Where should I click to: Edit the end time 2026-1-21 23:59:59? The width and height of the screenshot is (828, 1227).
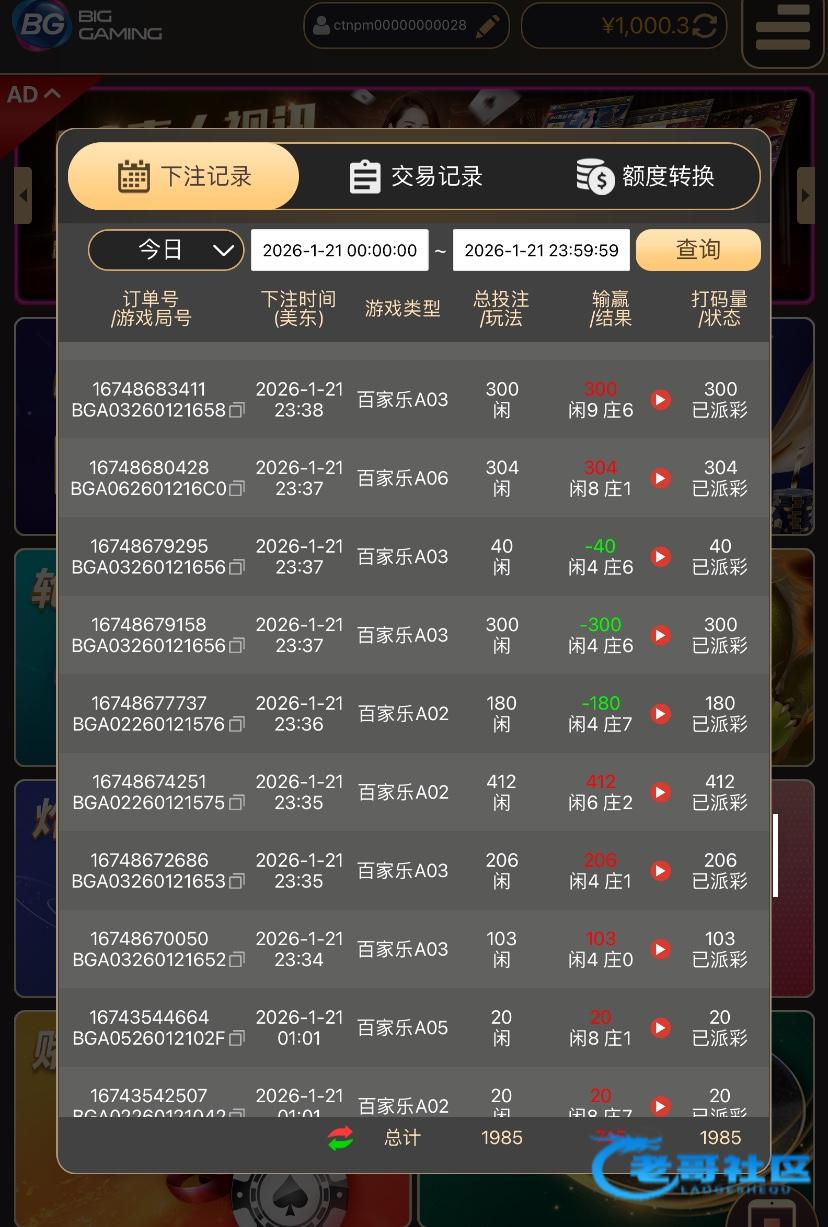coord(541,250)
